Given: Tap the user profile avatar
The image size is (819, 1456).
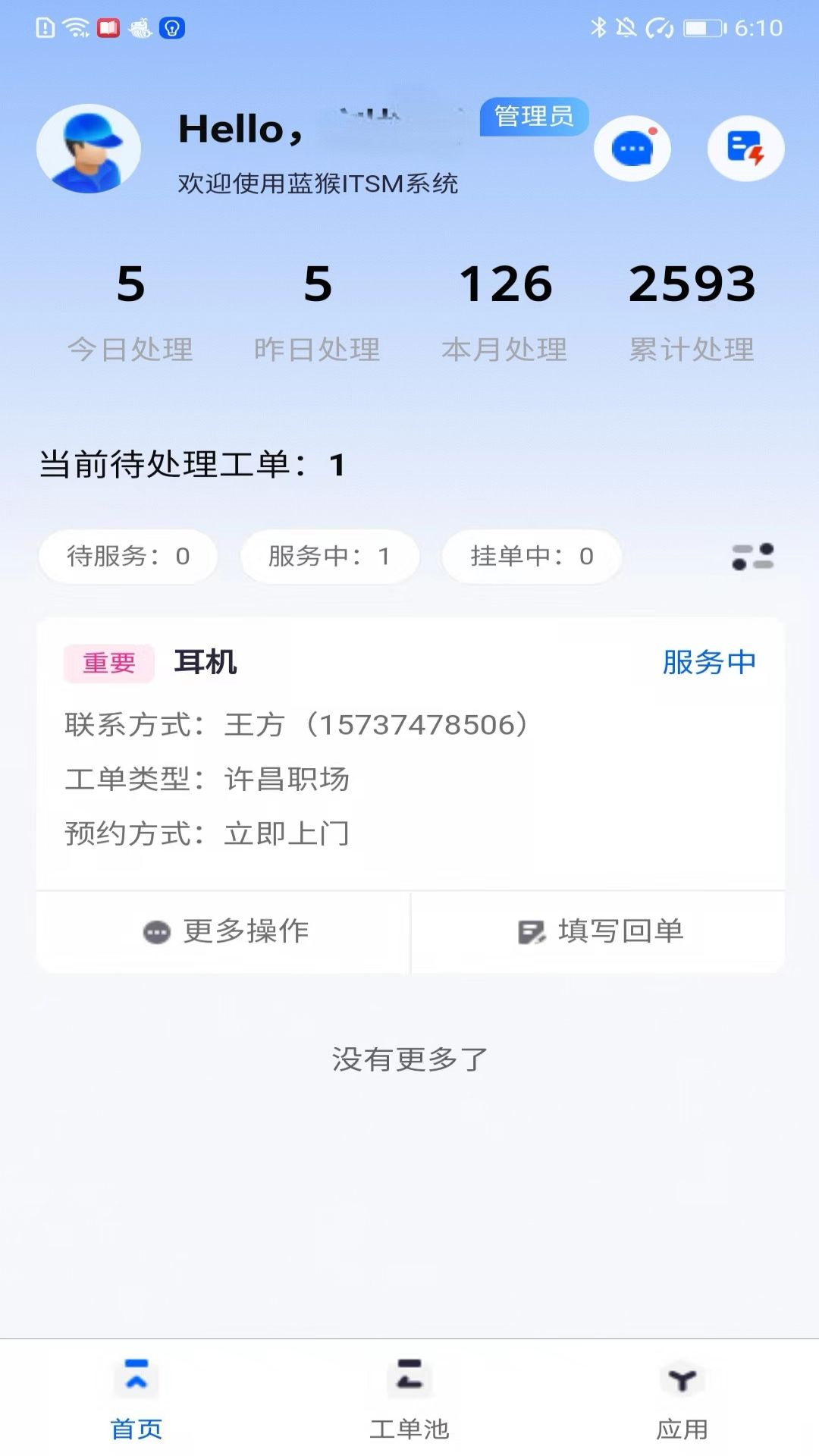Looking at the screenshot, I should (89, 149).
